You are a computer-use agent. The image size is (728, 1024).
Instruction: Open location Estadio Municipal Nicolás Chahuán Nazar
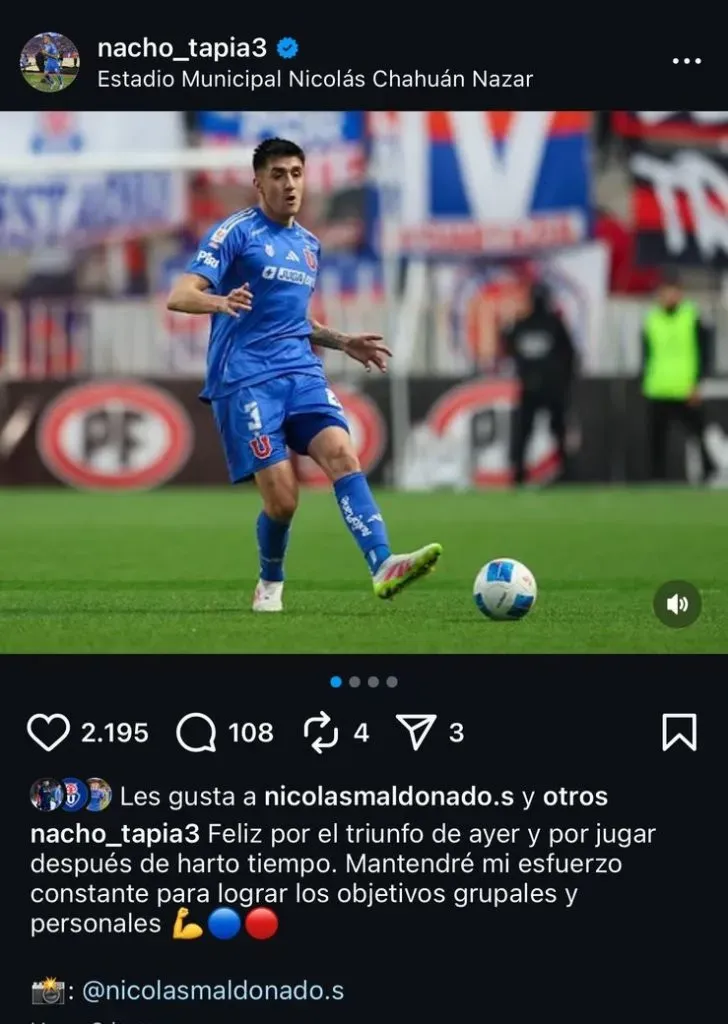point(315,79)
